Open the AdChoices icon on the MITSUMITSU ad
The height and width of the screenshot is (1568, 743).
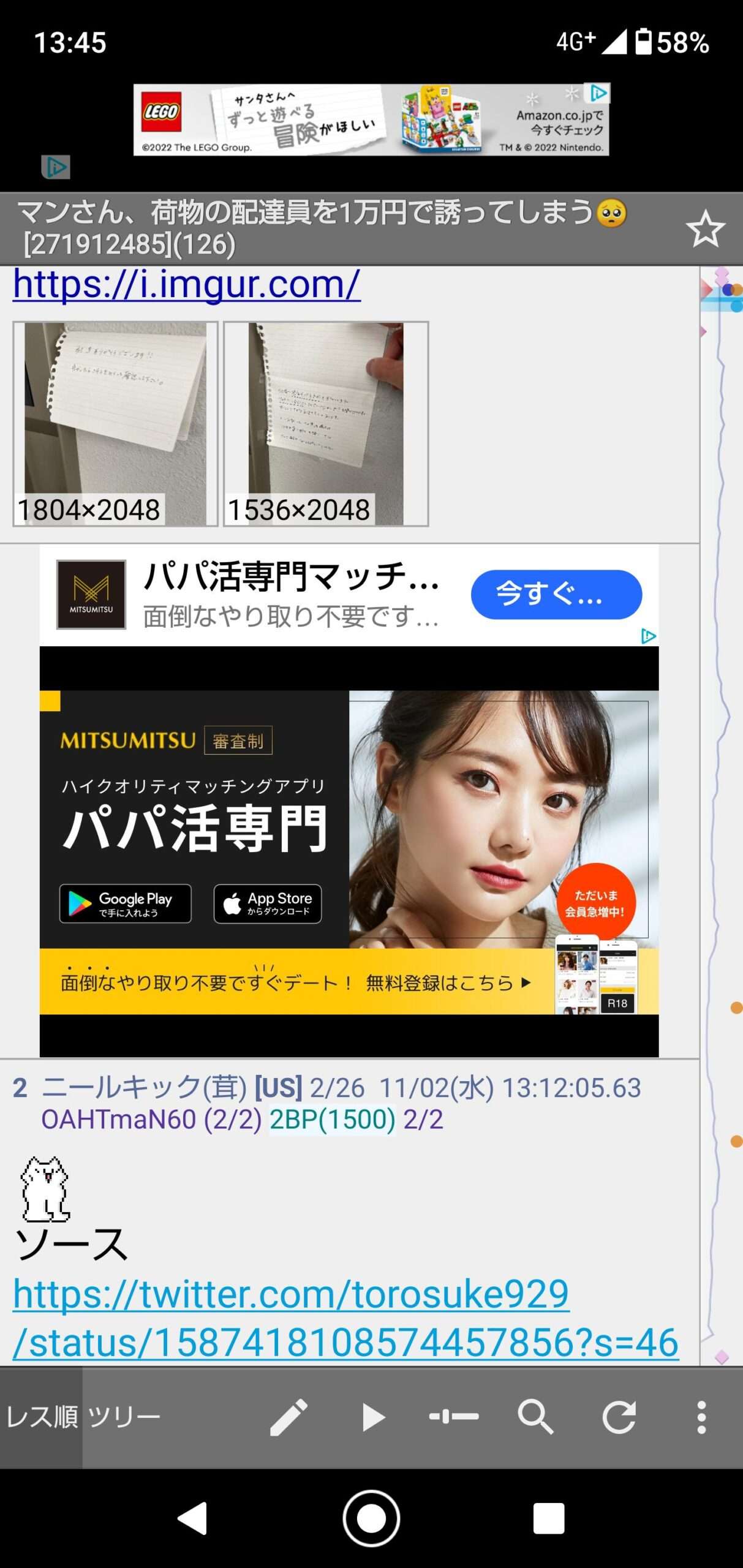(648, 636)
